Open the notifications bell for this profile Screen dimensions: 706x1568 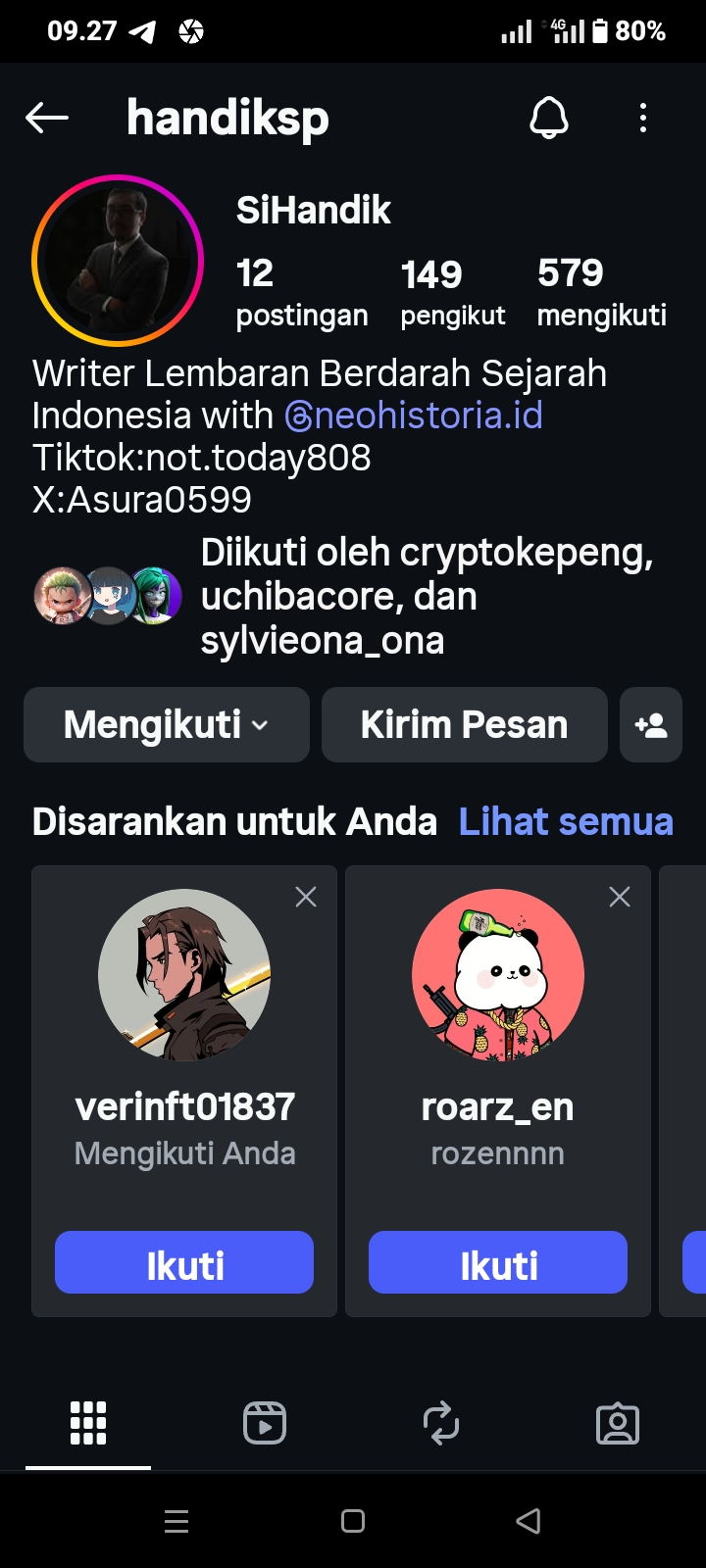coord(549,119)
